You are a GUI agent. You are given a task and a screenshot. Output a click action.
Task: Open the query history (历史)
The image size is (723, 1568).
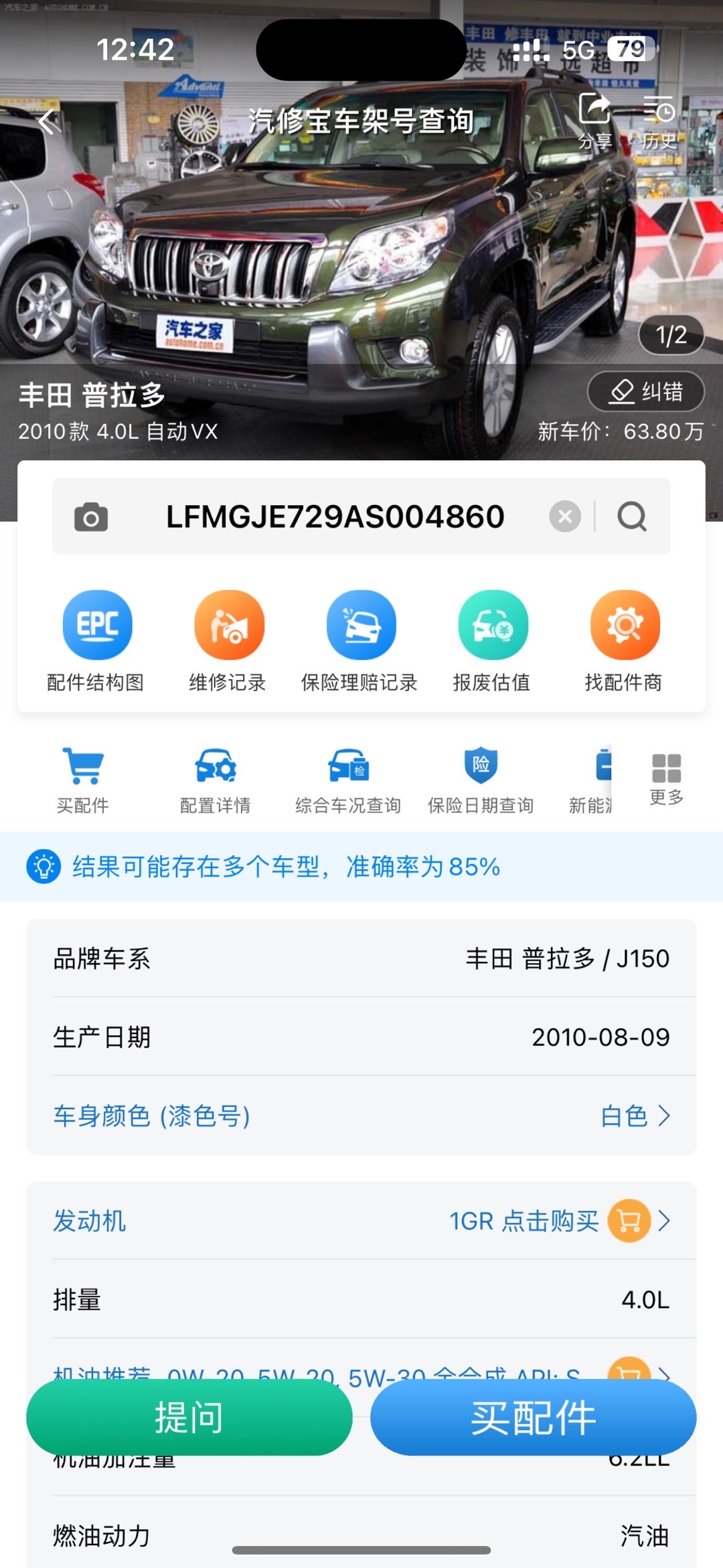659,121
